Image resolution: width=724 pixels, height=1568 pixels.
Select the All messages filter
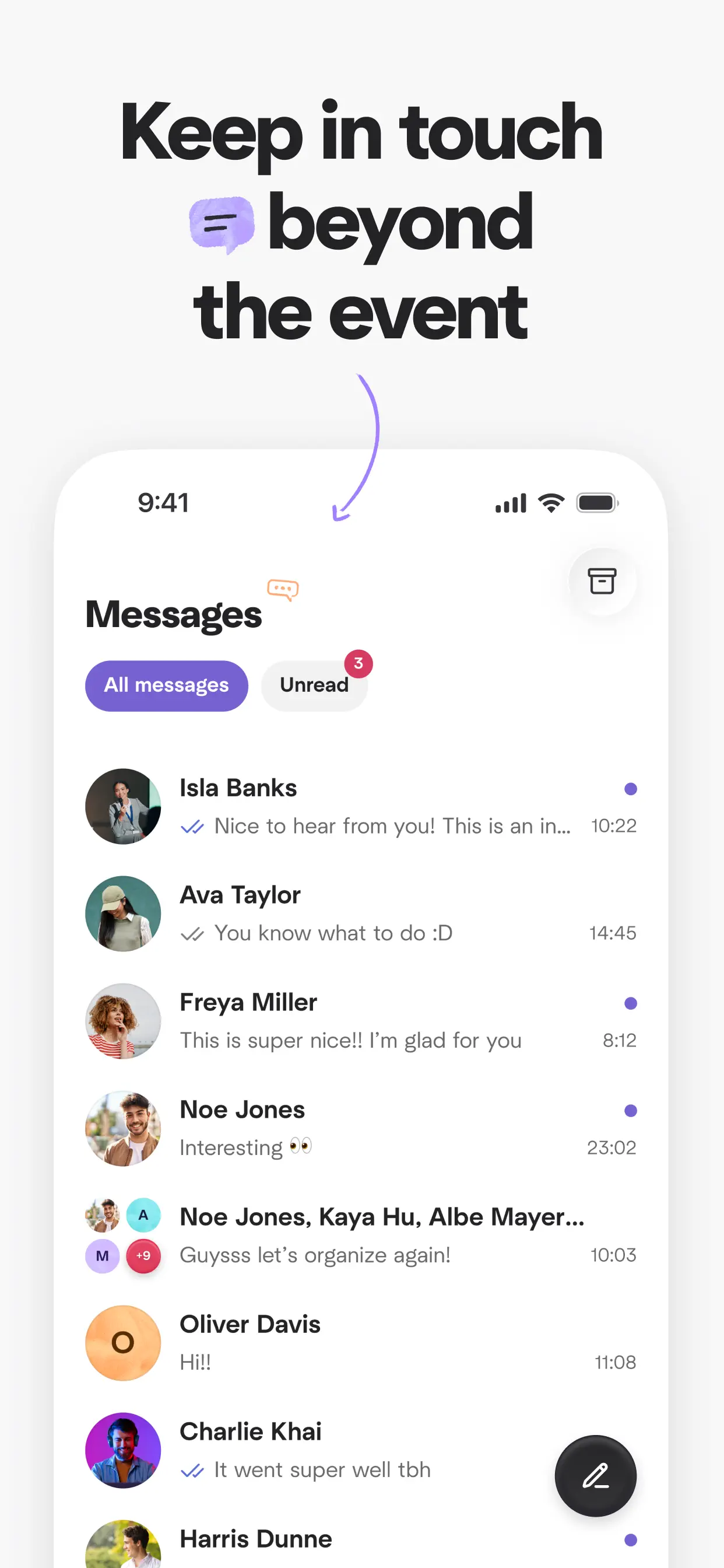tap(166, 685)
